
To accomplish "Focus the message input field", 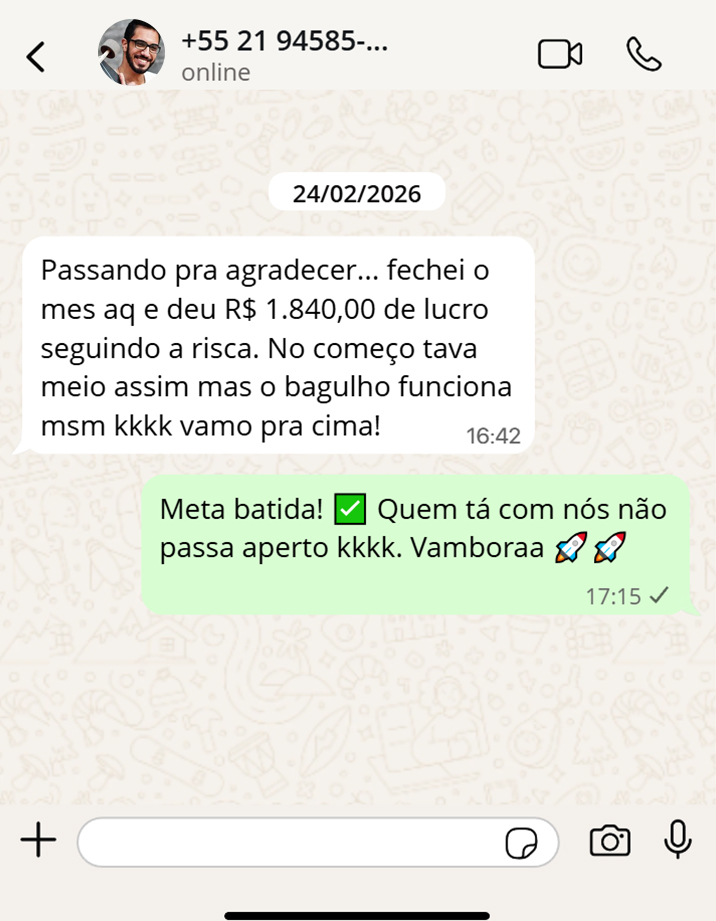I will 290,842.
